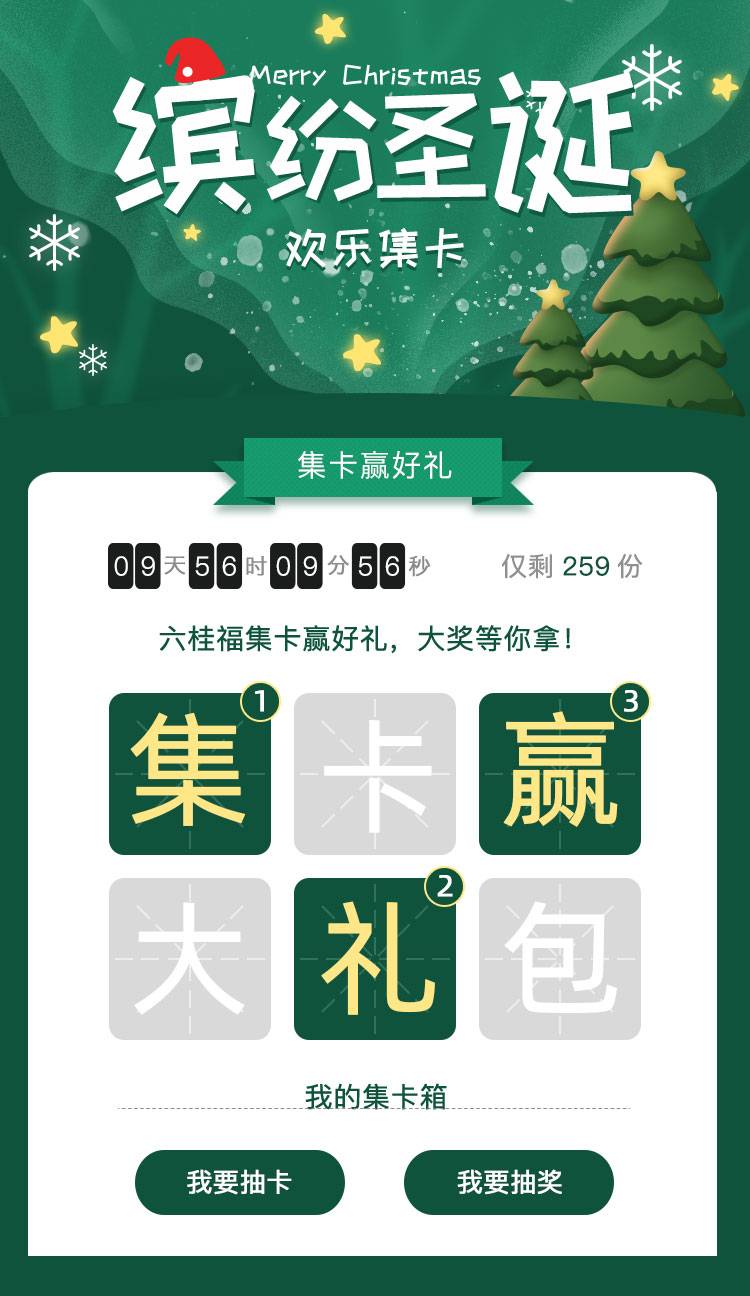Select the uncollected 卡 card

tap(374, 774)
